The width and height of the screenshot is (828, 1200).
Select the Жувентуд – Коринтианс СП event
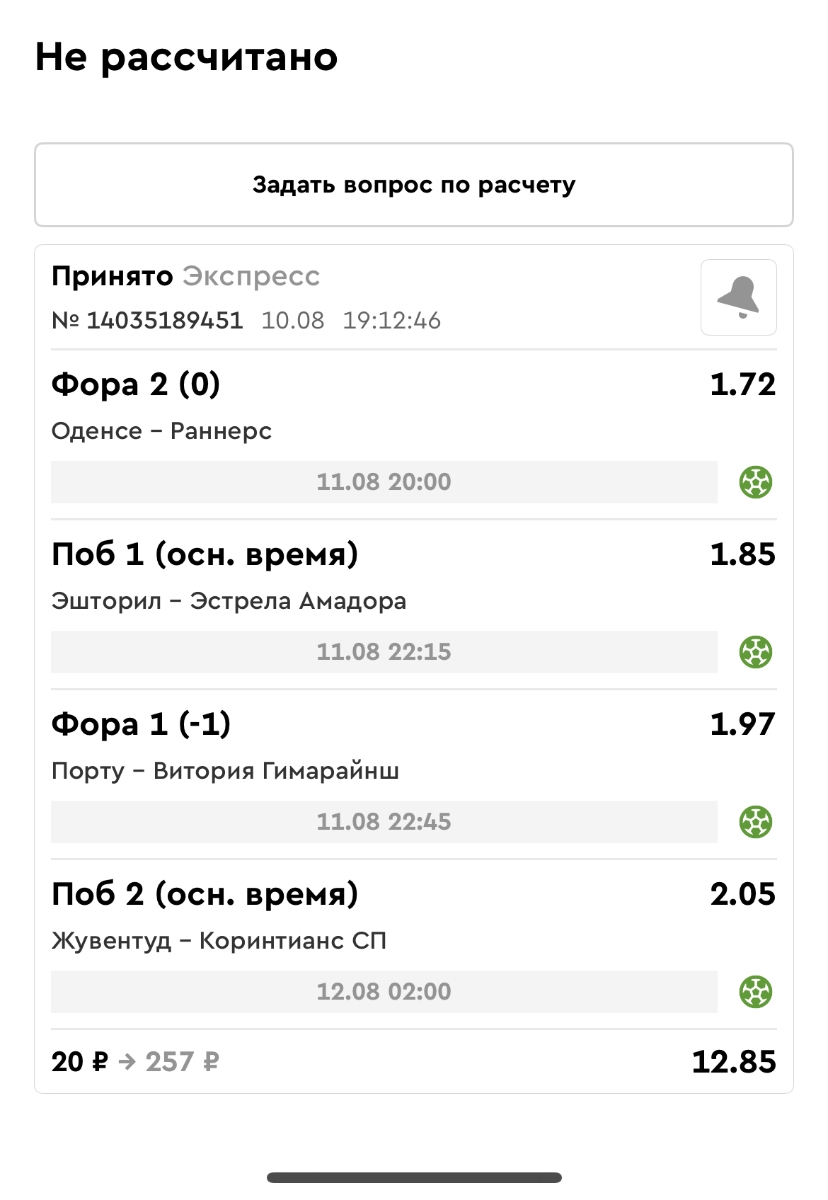click(x=218, y=941)
